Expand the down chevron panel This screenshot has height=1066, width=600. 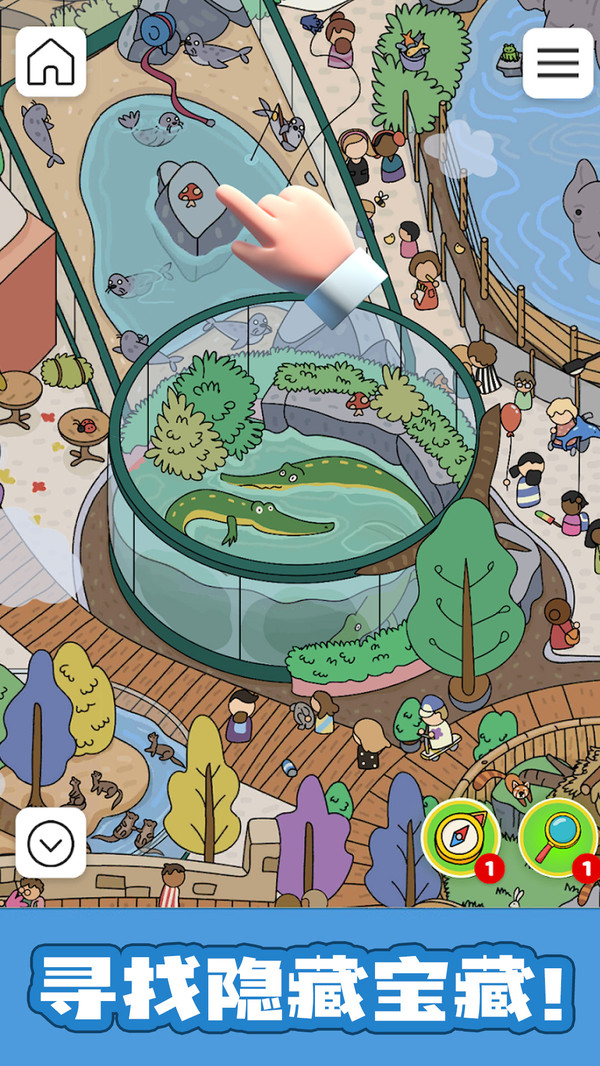51,845
